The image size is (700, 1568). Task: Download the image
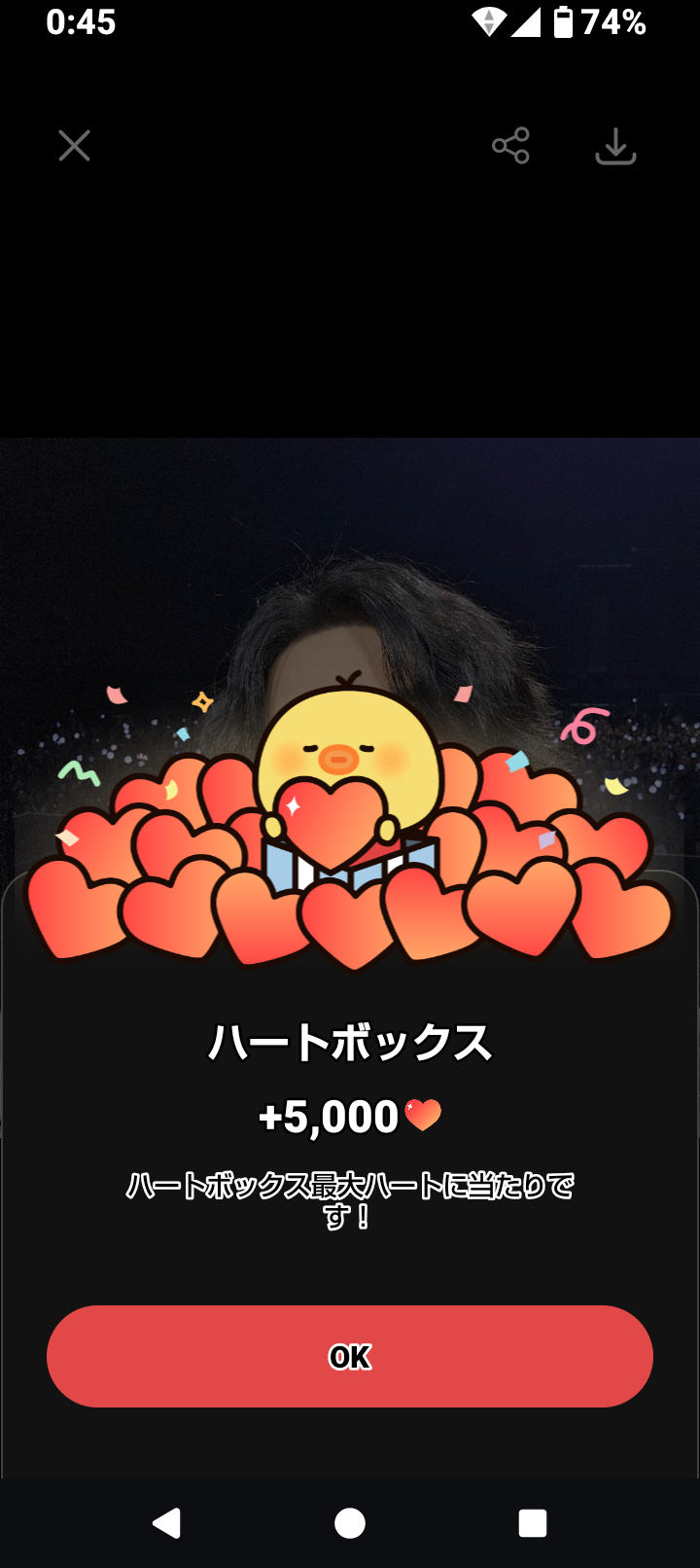(615, 146)
